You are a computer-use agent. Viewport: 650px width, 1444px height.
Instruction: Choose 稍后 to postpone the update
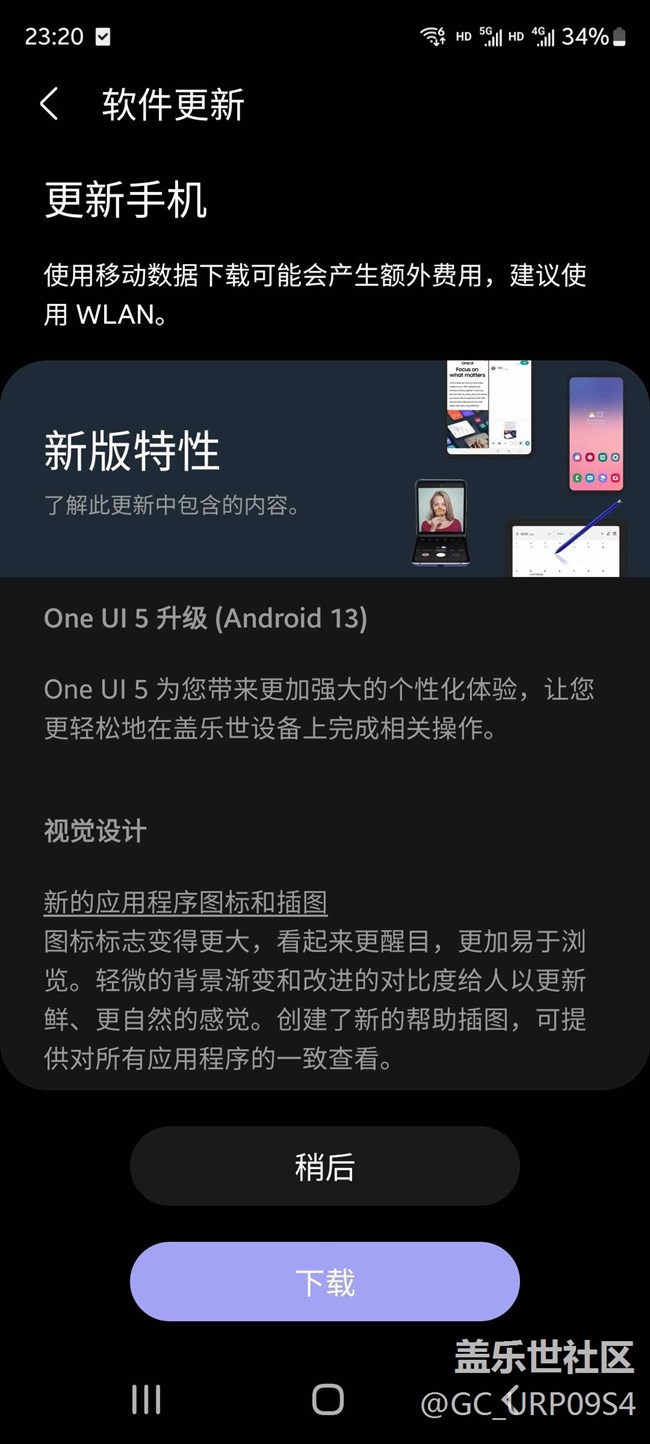coord(324,1166)
